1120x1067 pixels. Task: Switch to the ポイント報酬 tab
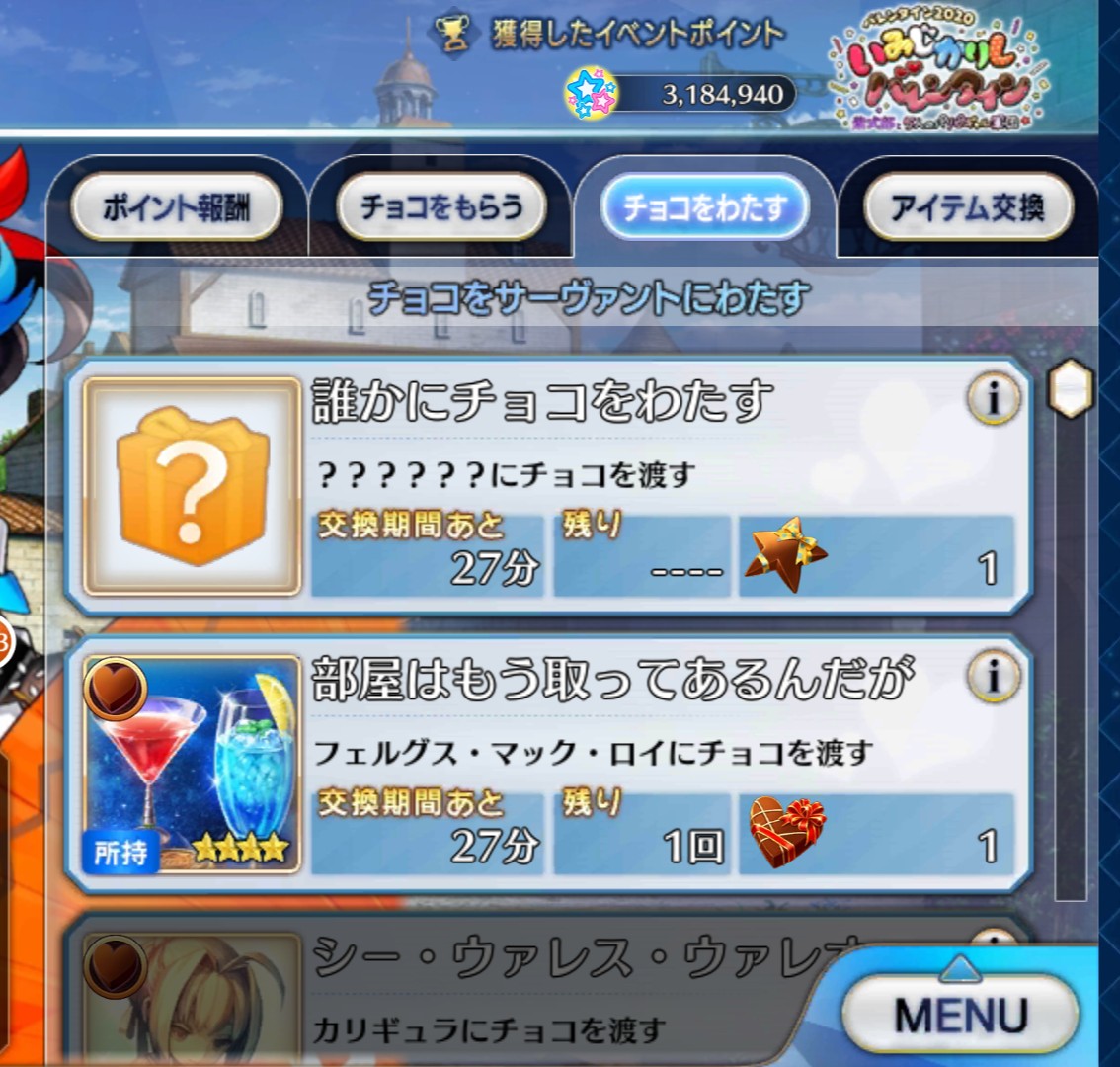point(176,207)
